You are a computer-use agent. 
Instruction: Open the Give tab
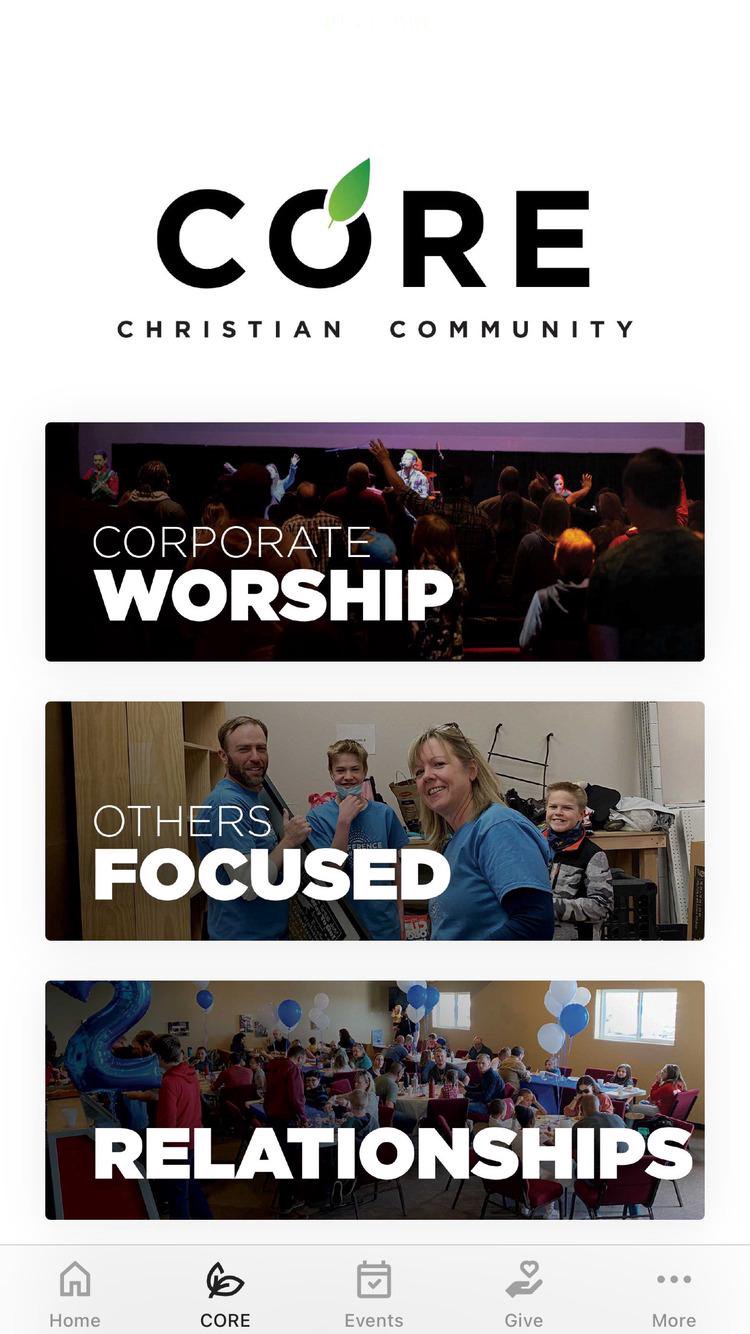(523, 1294)
